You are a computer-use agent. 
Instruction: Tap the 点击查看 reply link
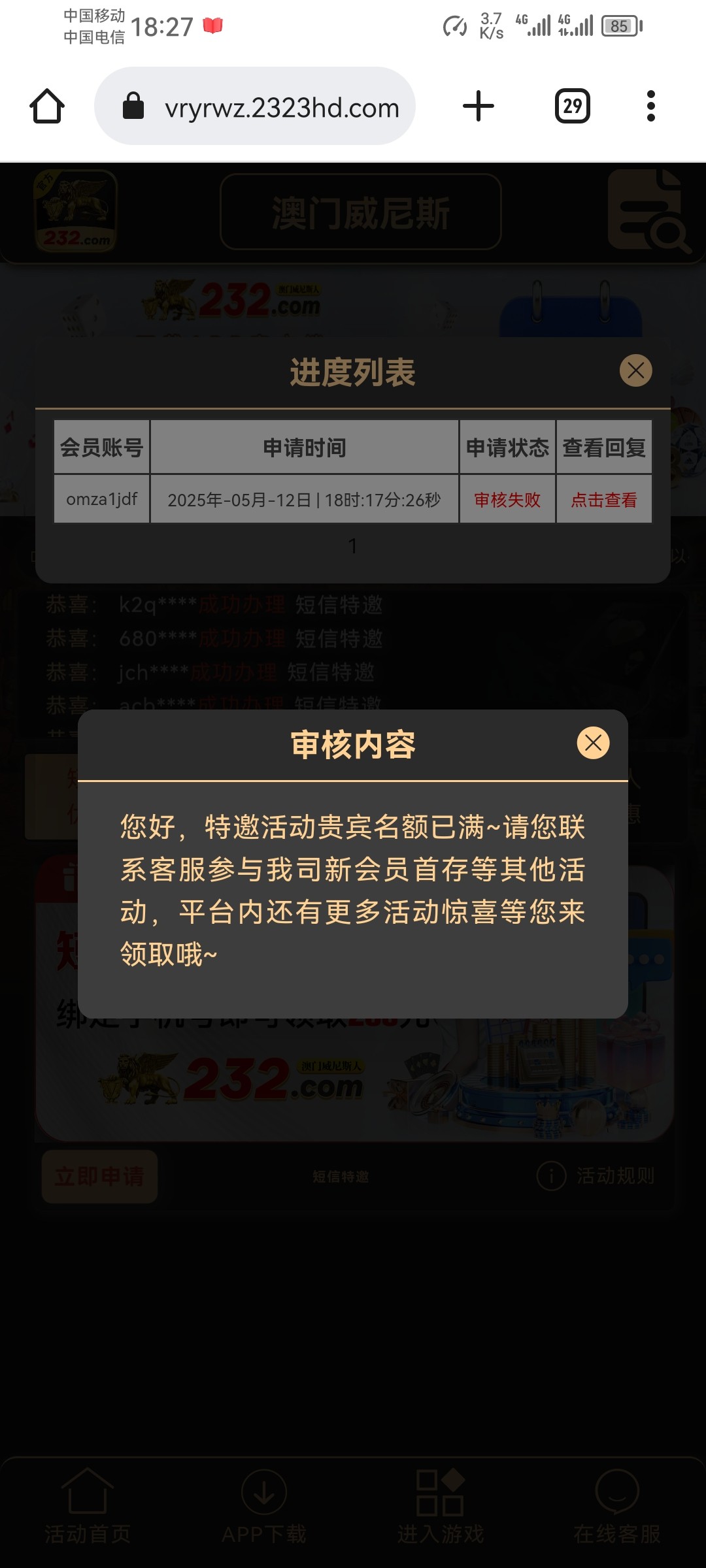tap(603, 500)
